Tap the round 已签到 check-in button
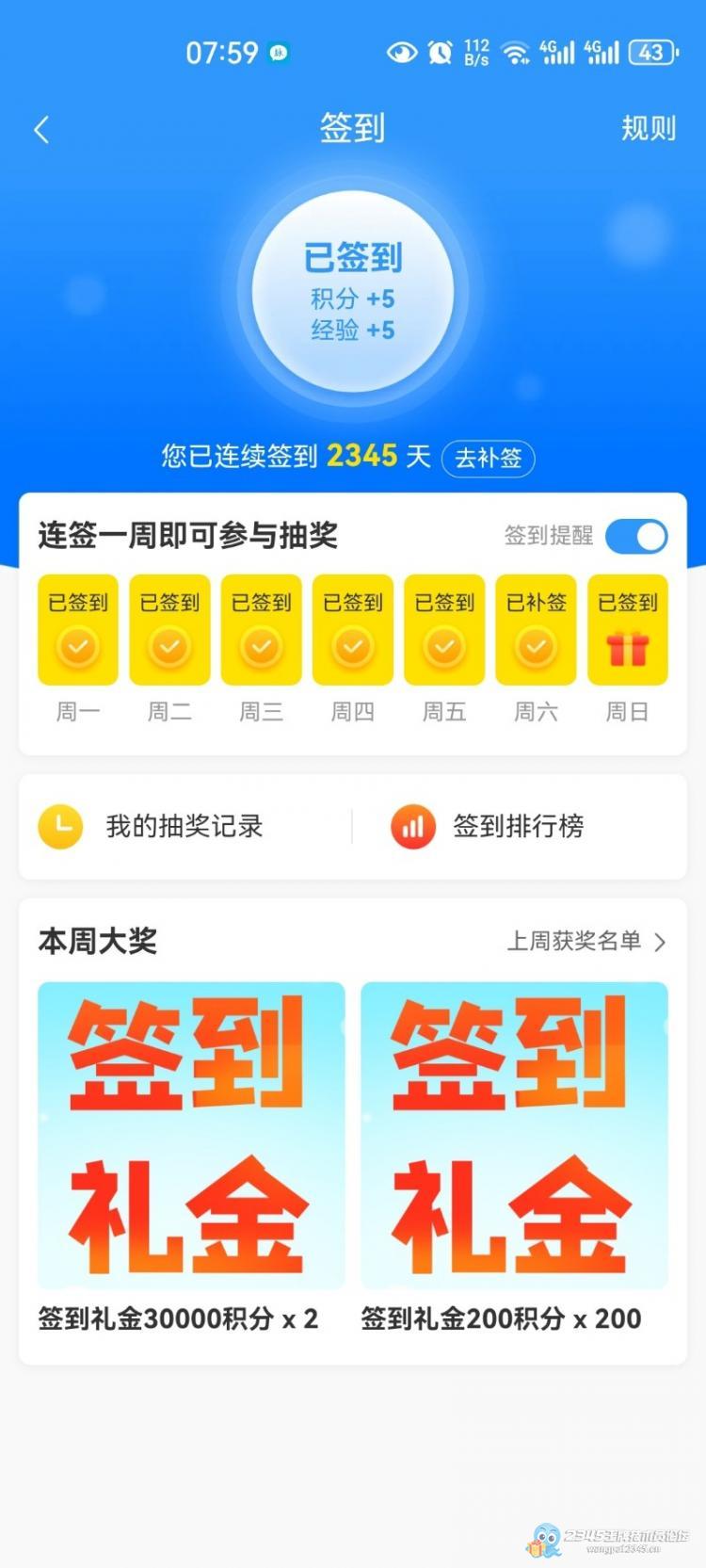This screenshot has height=1568, width=706. (x=353, y=292)
